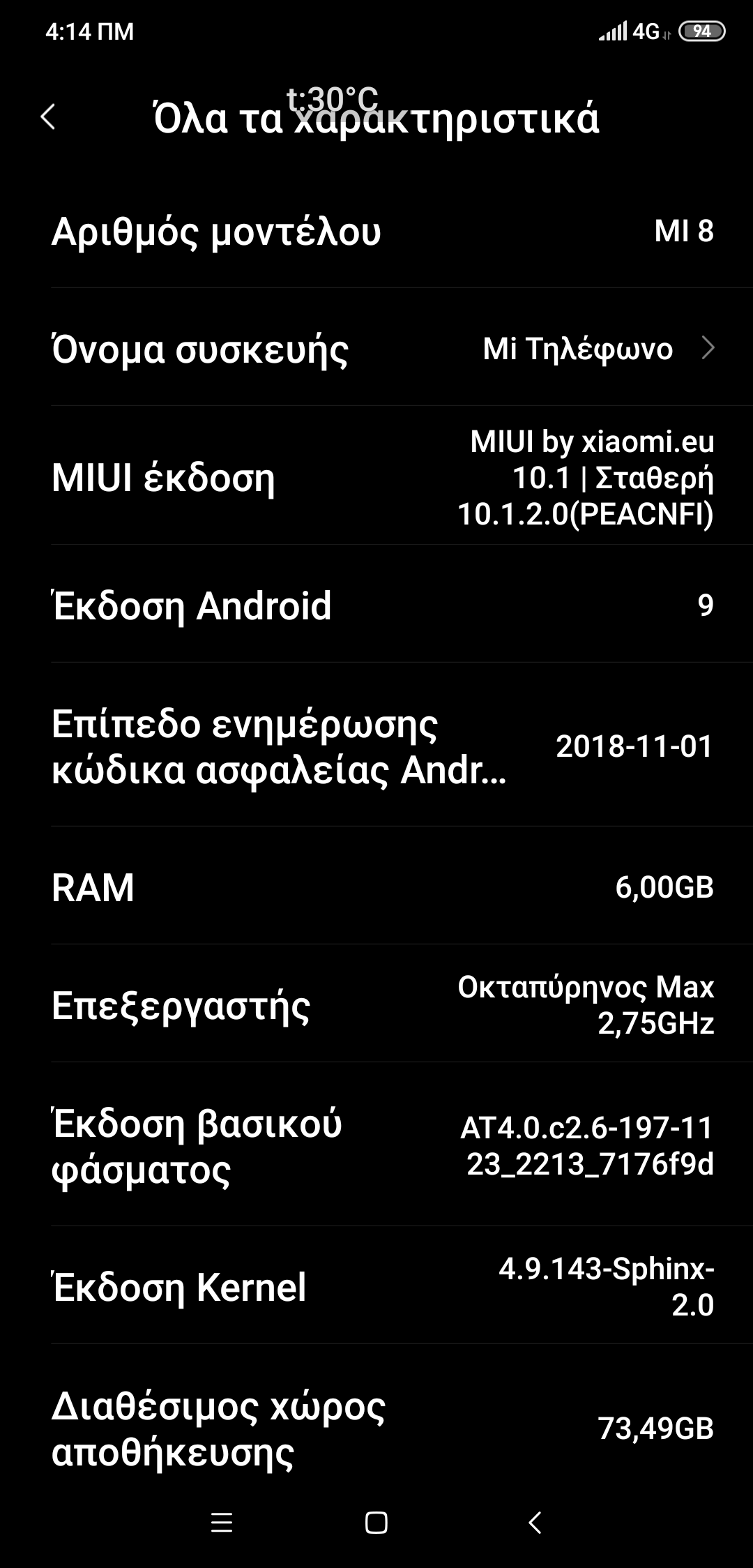Go back using the top-left arrow
This screenshot has height=1568, width=753.
pyautogui.click(x=48, y=116)
